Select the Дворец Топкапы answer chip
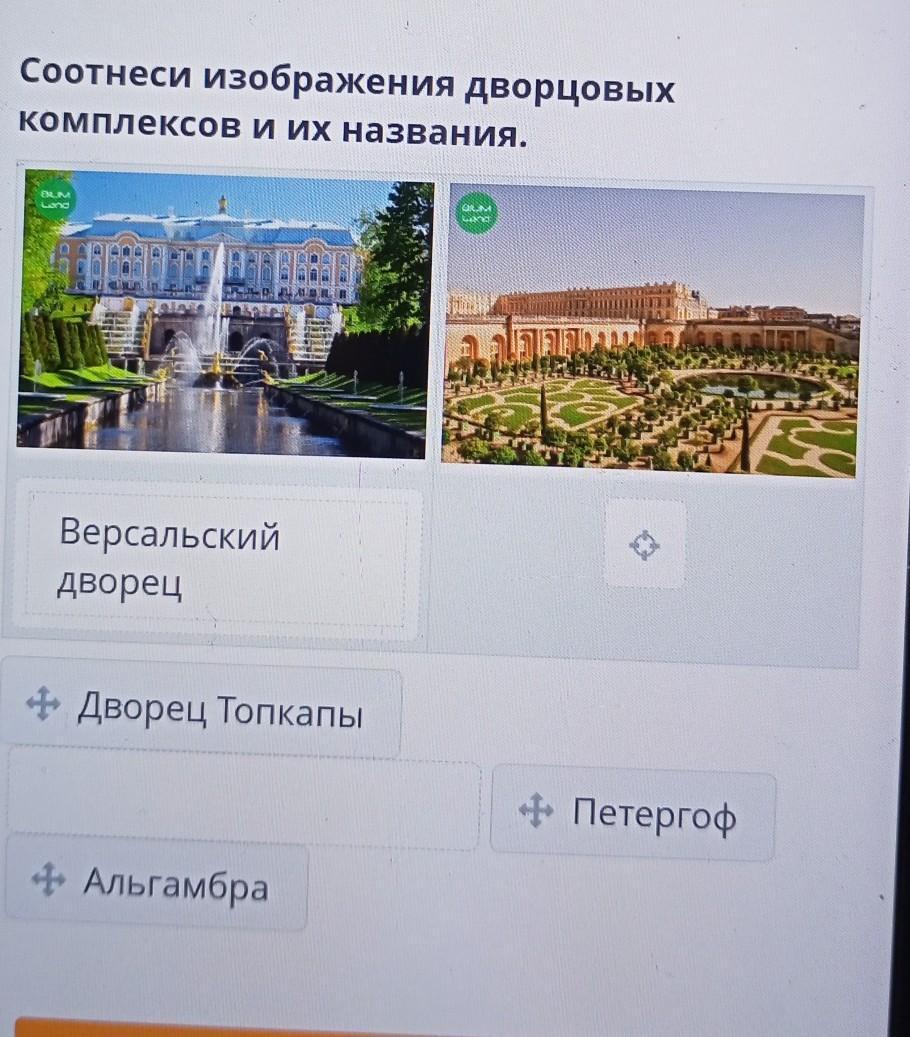Screen dimensions: 910x1037 [x=202, y=712]
